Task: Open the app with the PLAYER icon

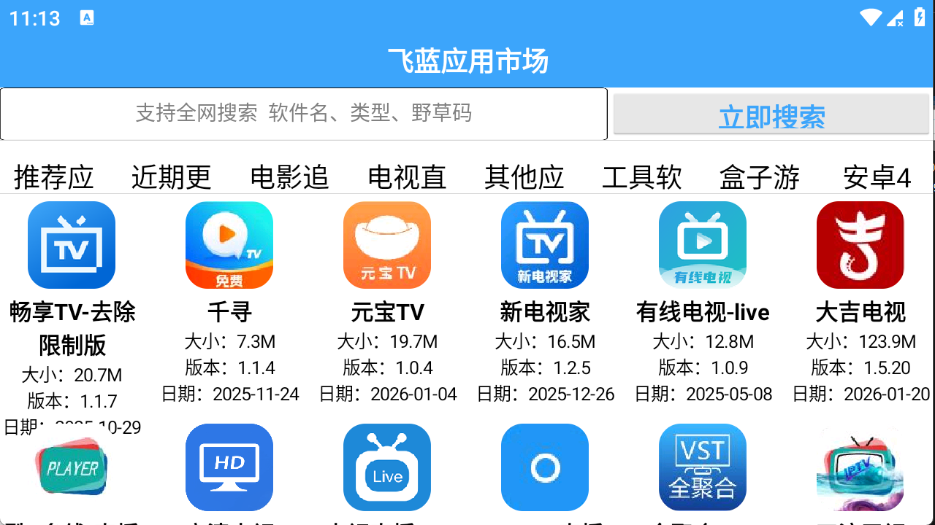Action: click(72, 468)
